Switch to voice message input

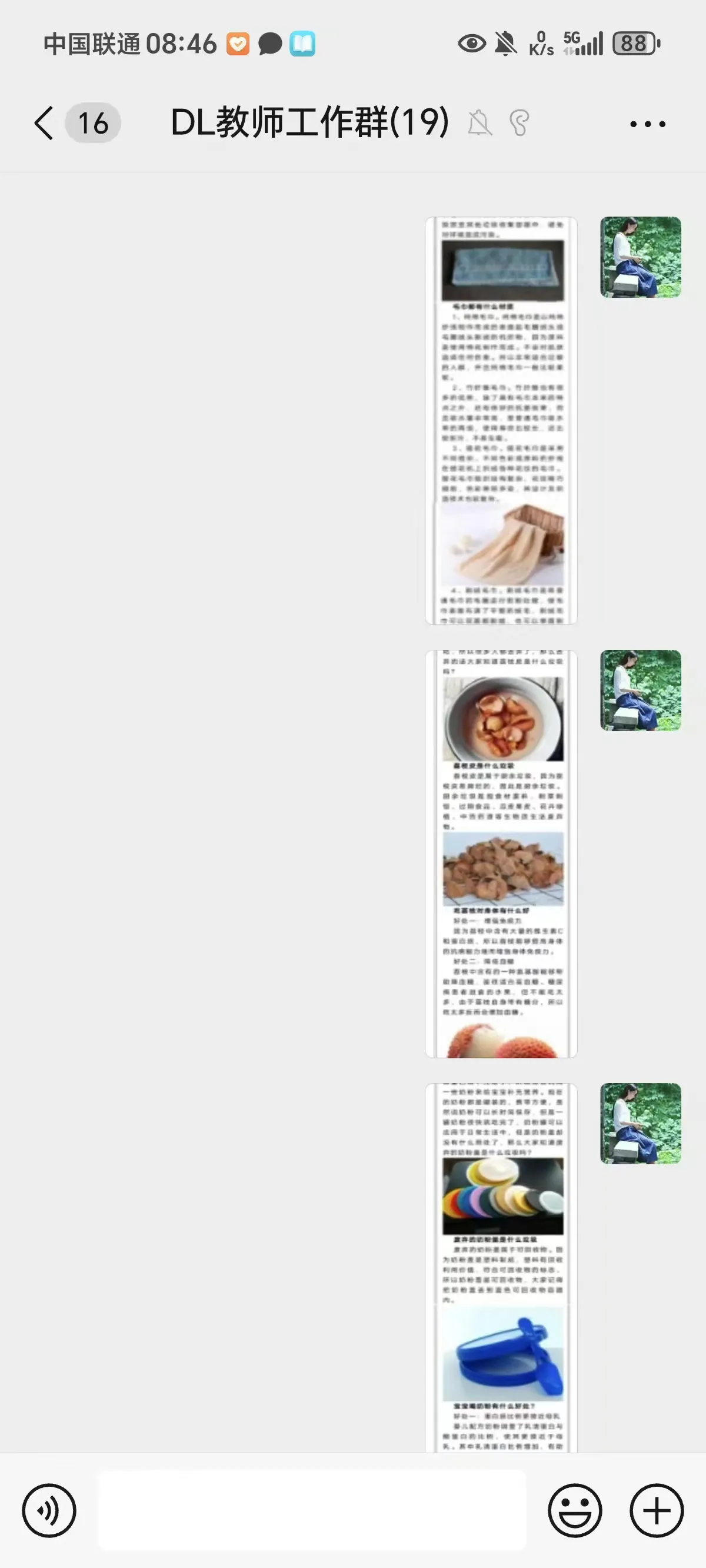(x=49, y=1510)
